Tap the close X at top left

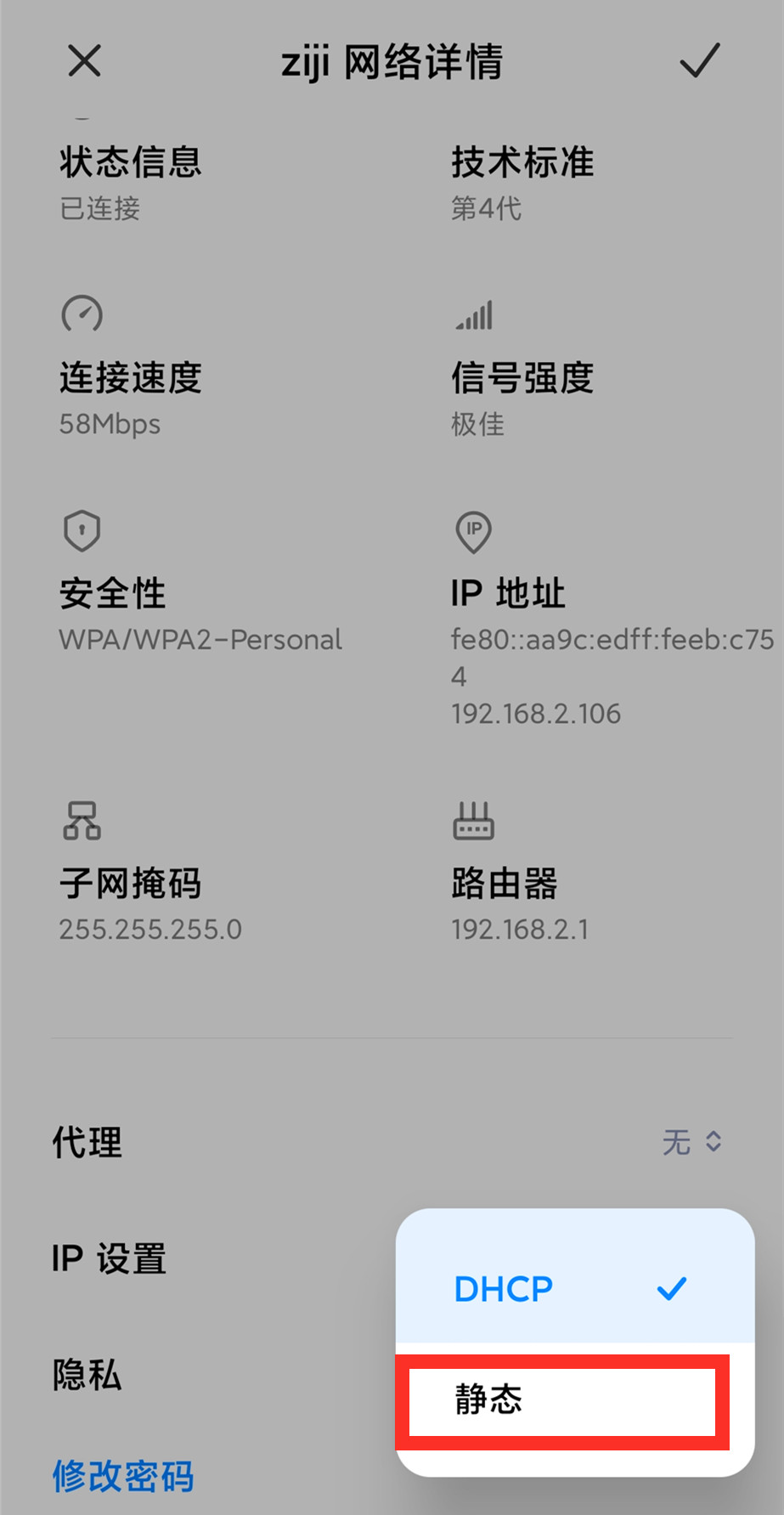[83, 60]
